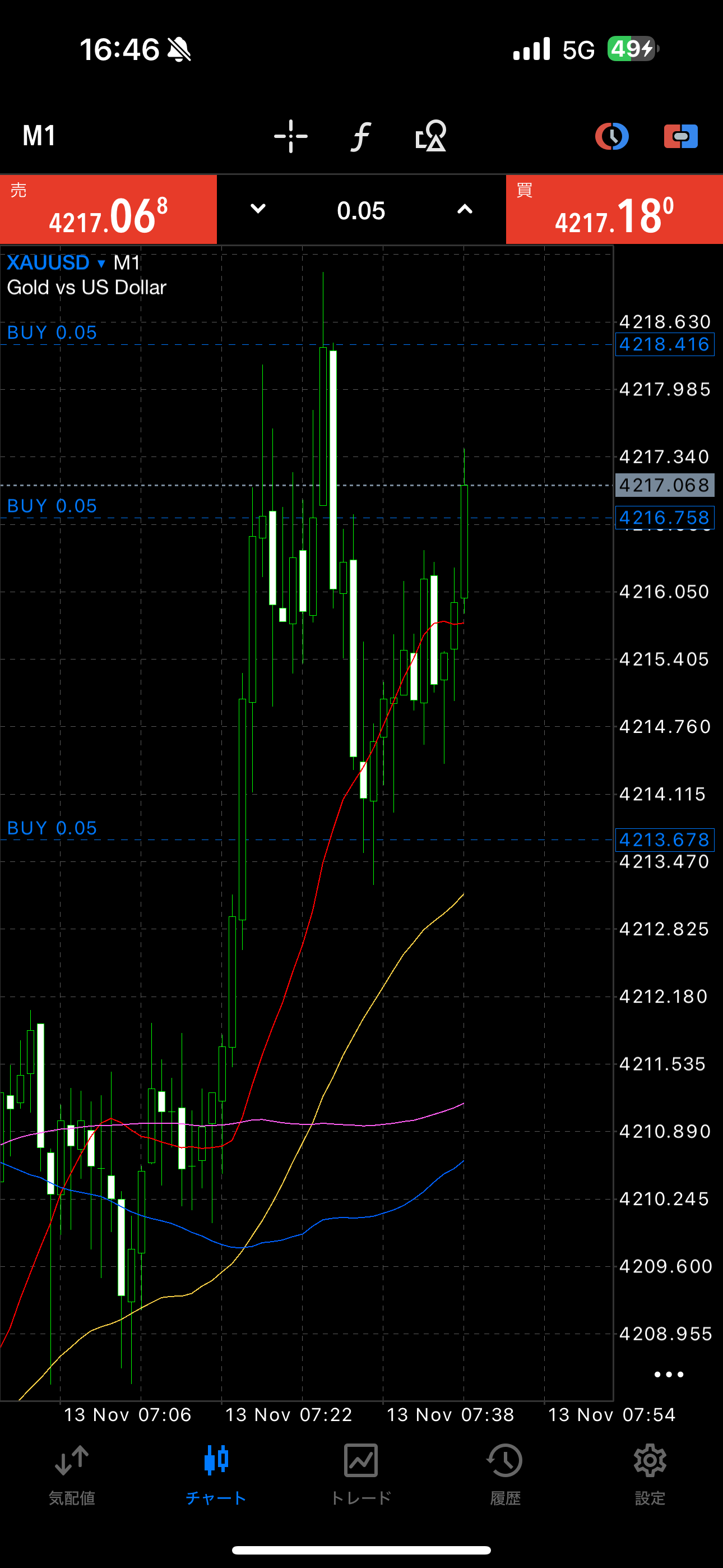Toggle the one-tap trading panel icon
This screenshot has height=1568, width=723.
680,136
